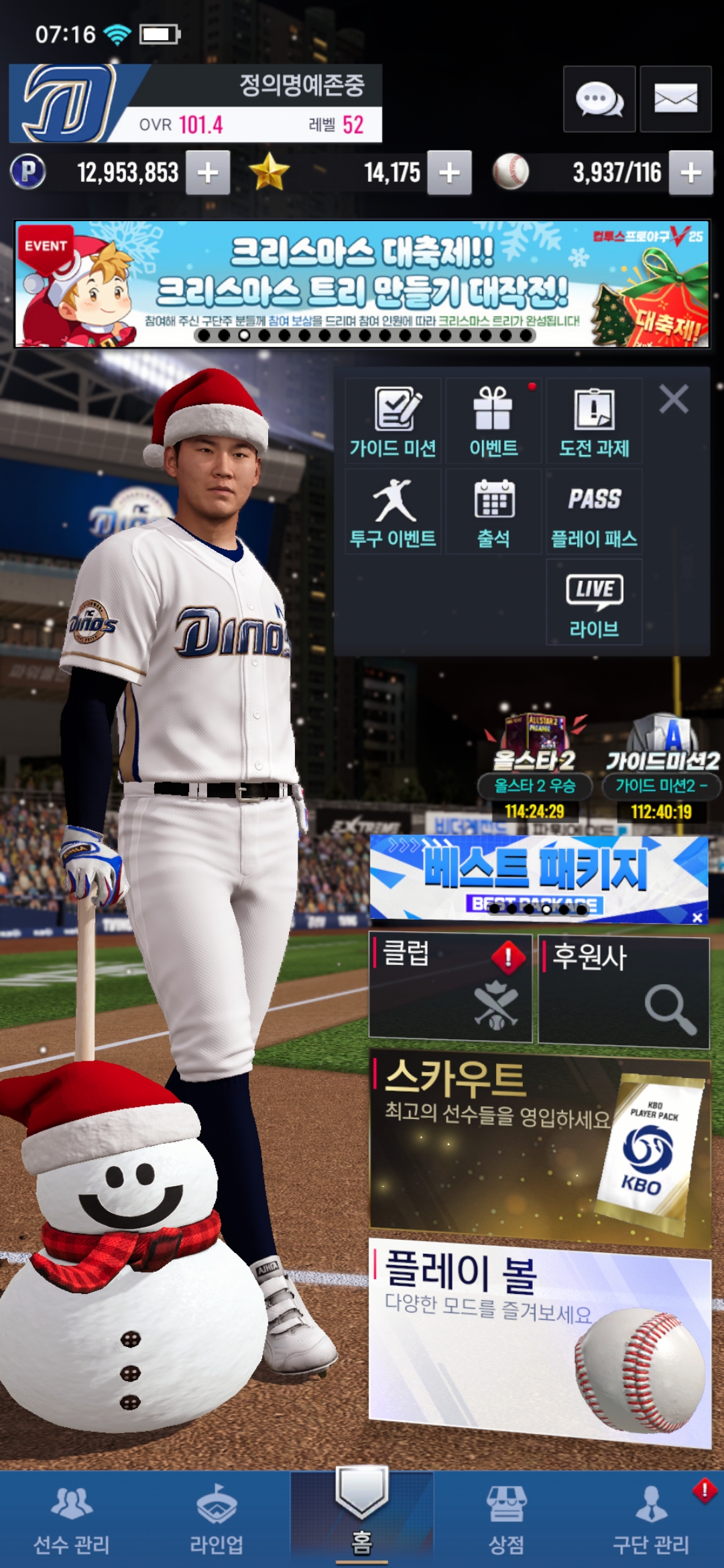724x1568 pixels.
Task: Open 플레이 패스
Action: (x=594, y=512)
